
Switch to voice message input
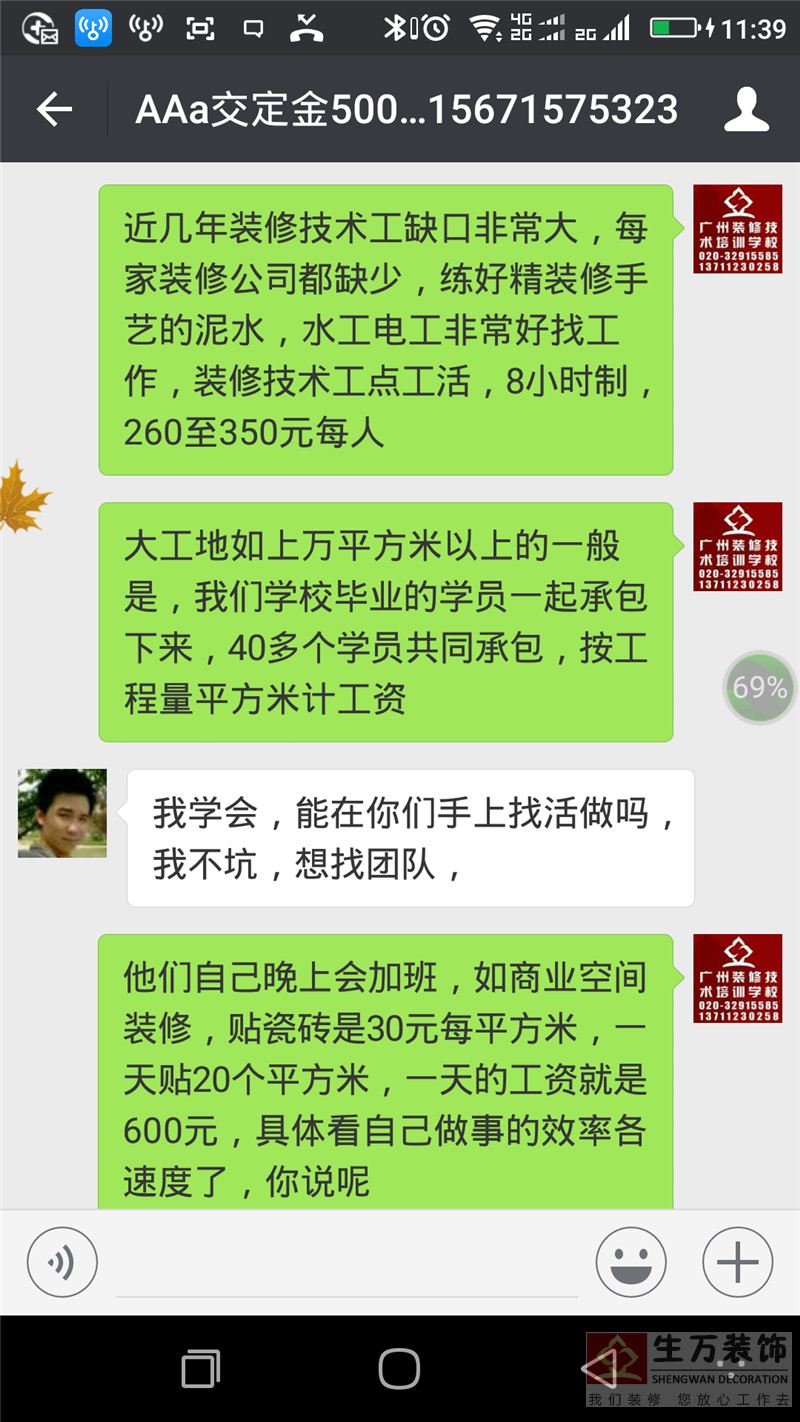[x=62, y=1262]
